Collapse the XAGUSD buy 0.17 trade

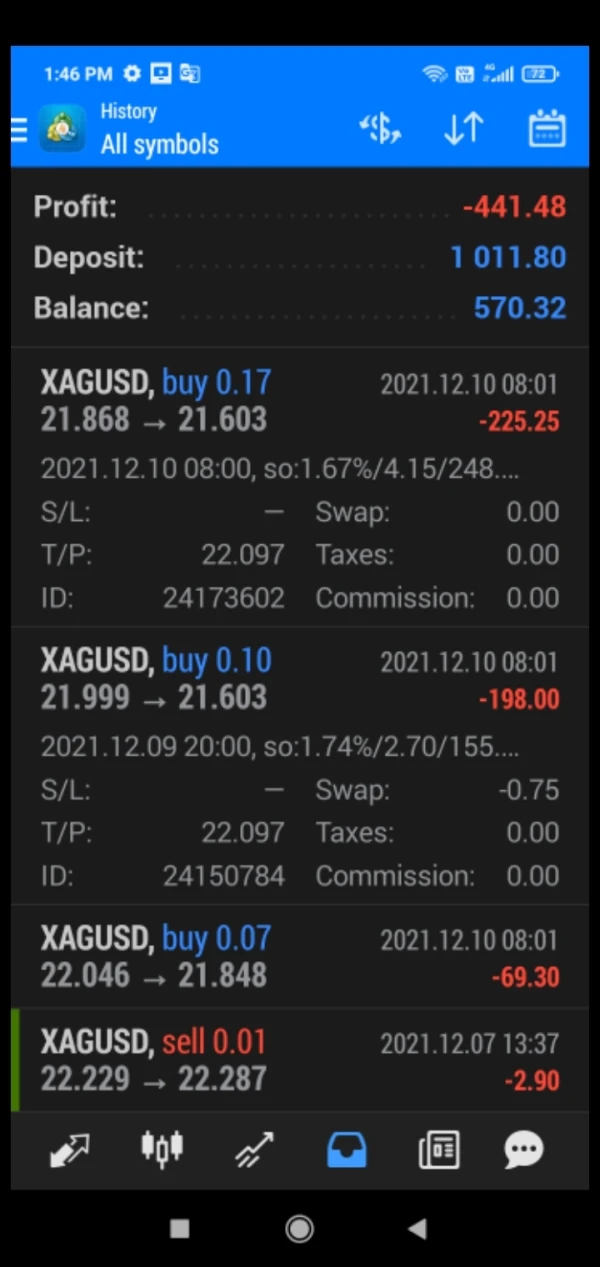click(299, 402)
